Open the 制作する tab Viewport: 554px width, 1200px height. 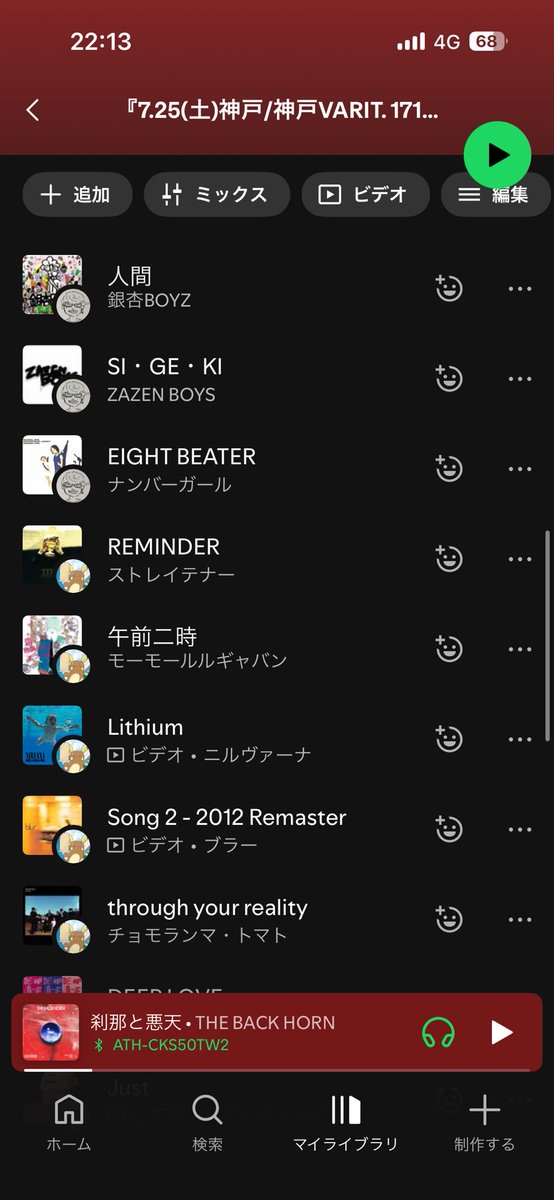tap(485, 1123)
